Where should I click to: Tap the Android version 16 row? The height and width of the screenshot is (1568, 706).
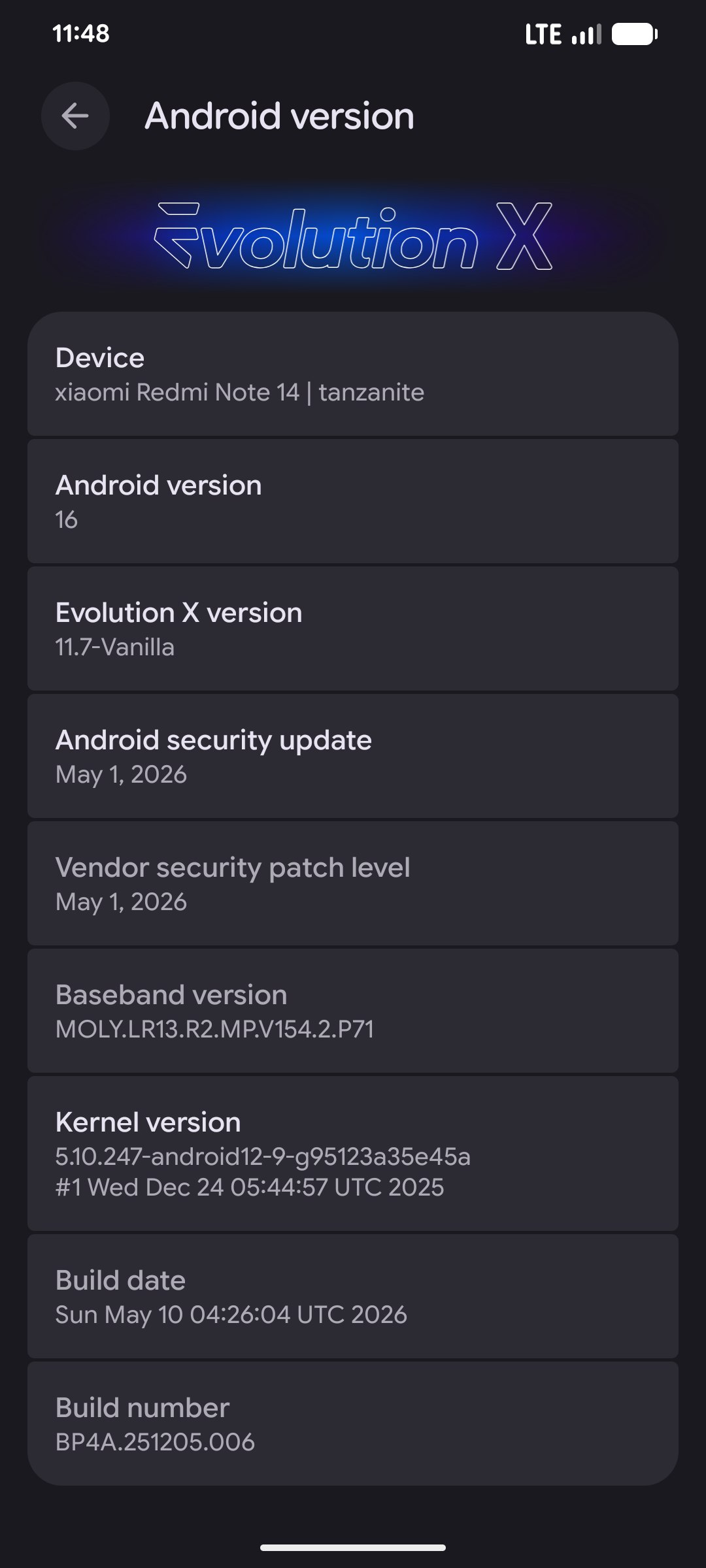point(353,501)
